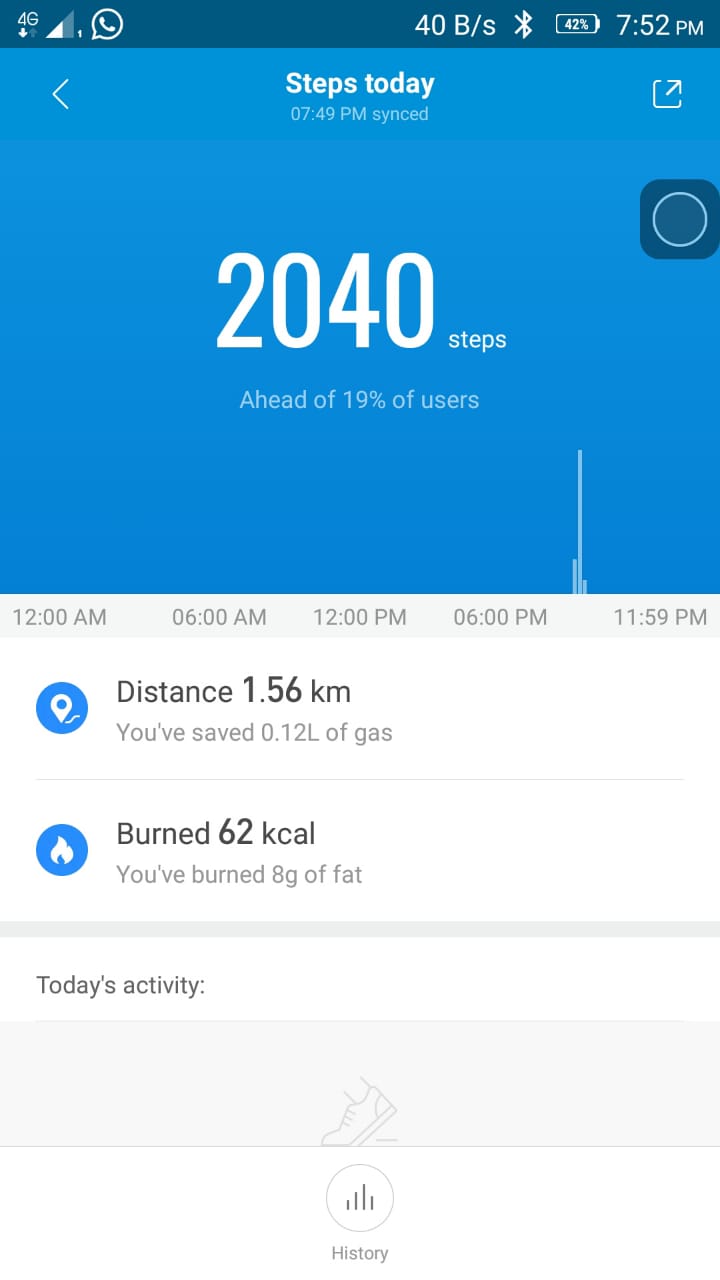
Task: Go back using the top-left arrow
Action: click(61, 95)
